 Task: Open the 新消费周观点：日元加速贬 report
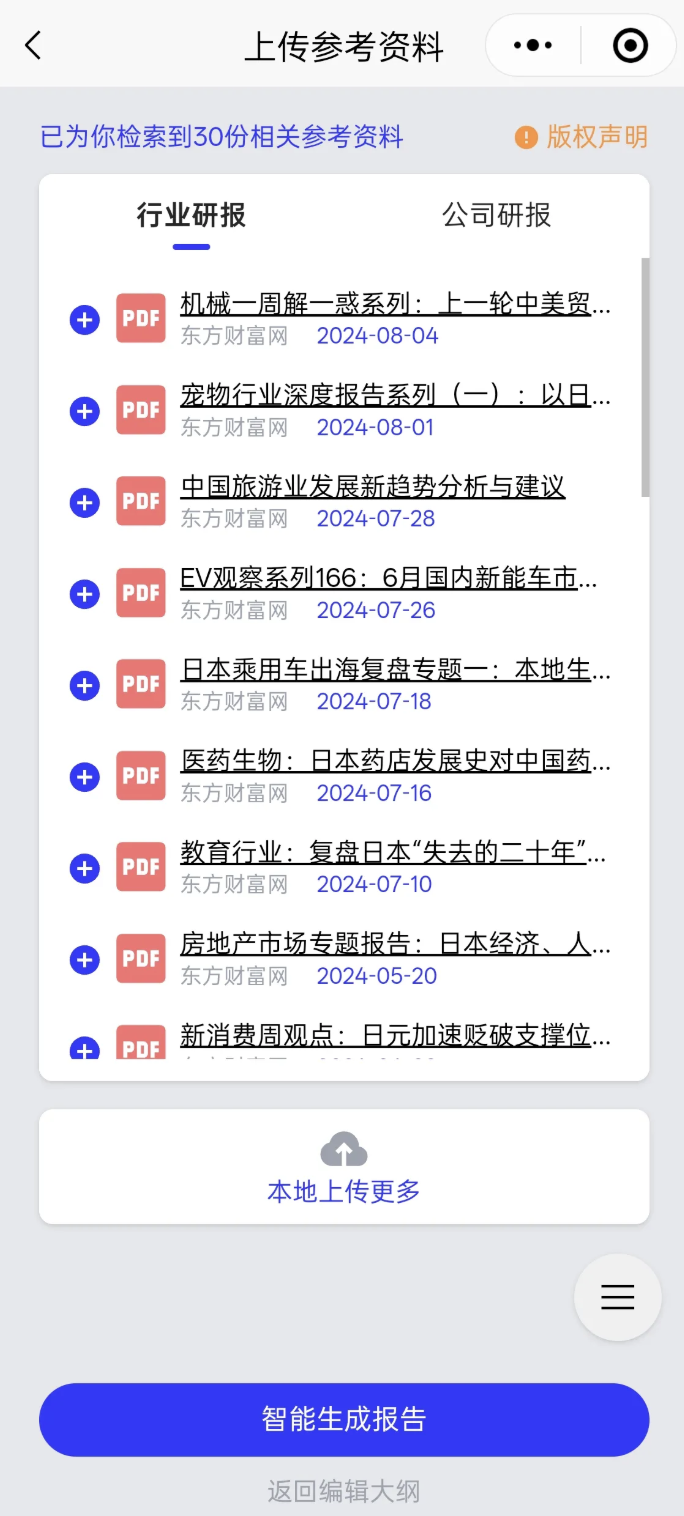[395, 1035]
